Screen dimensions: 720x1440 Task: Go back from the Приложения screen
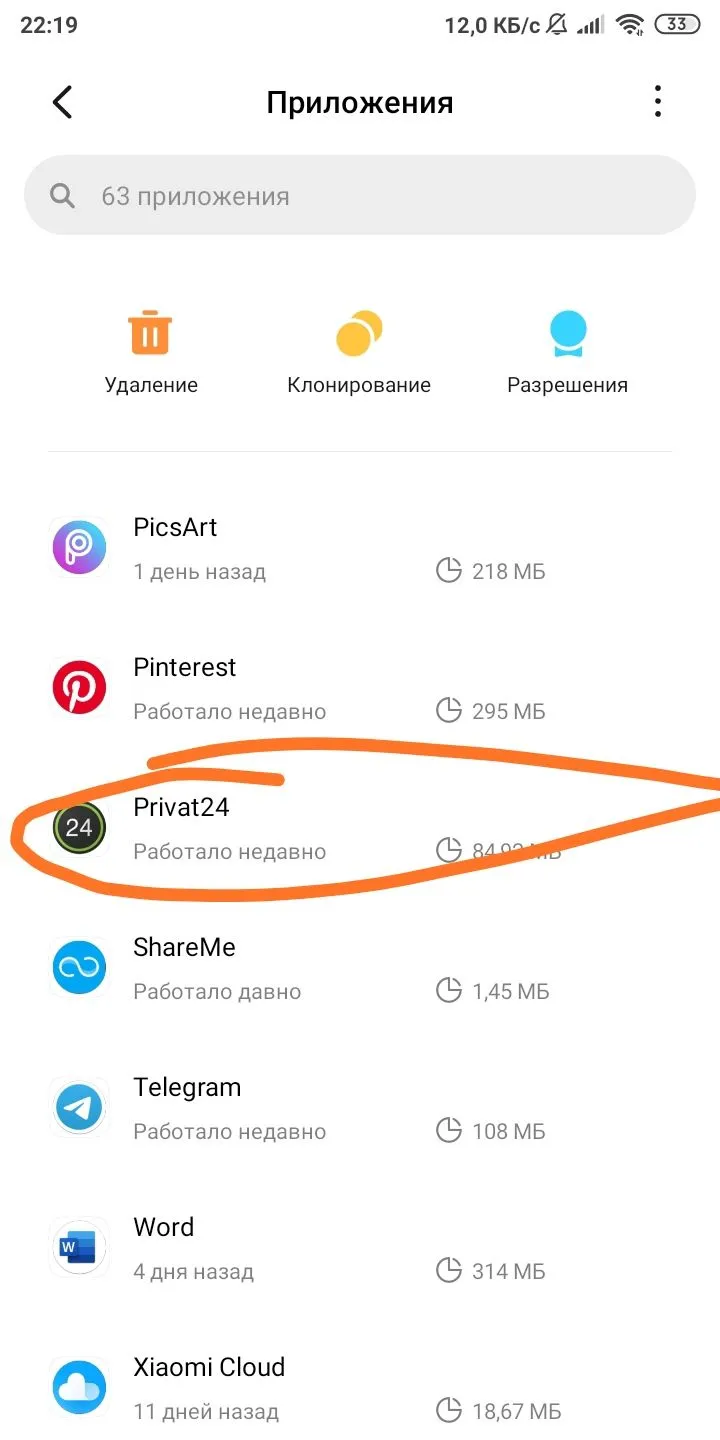62,102
